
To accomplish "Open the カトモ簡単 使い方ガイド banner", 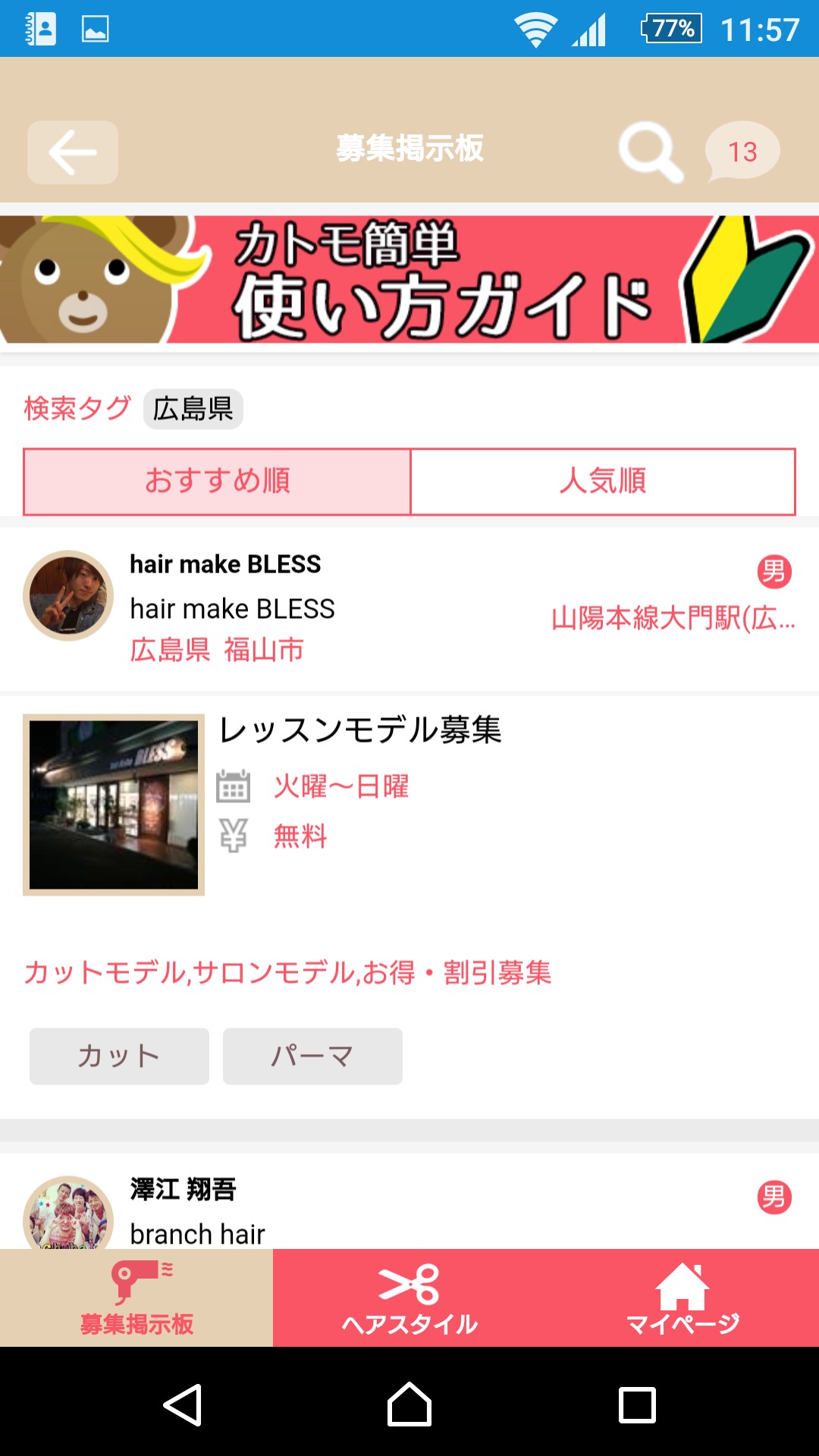I will click(x=409, y=279).
